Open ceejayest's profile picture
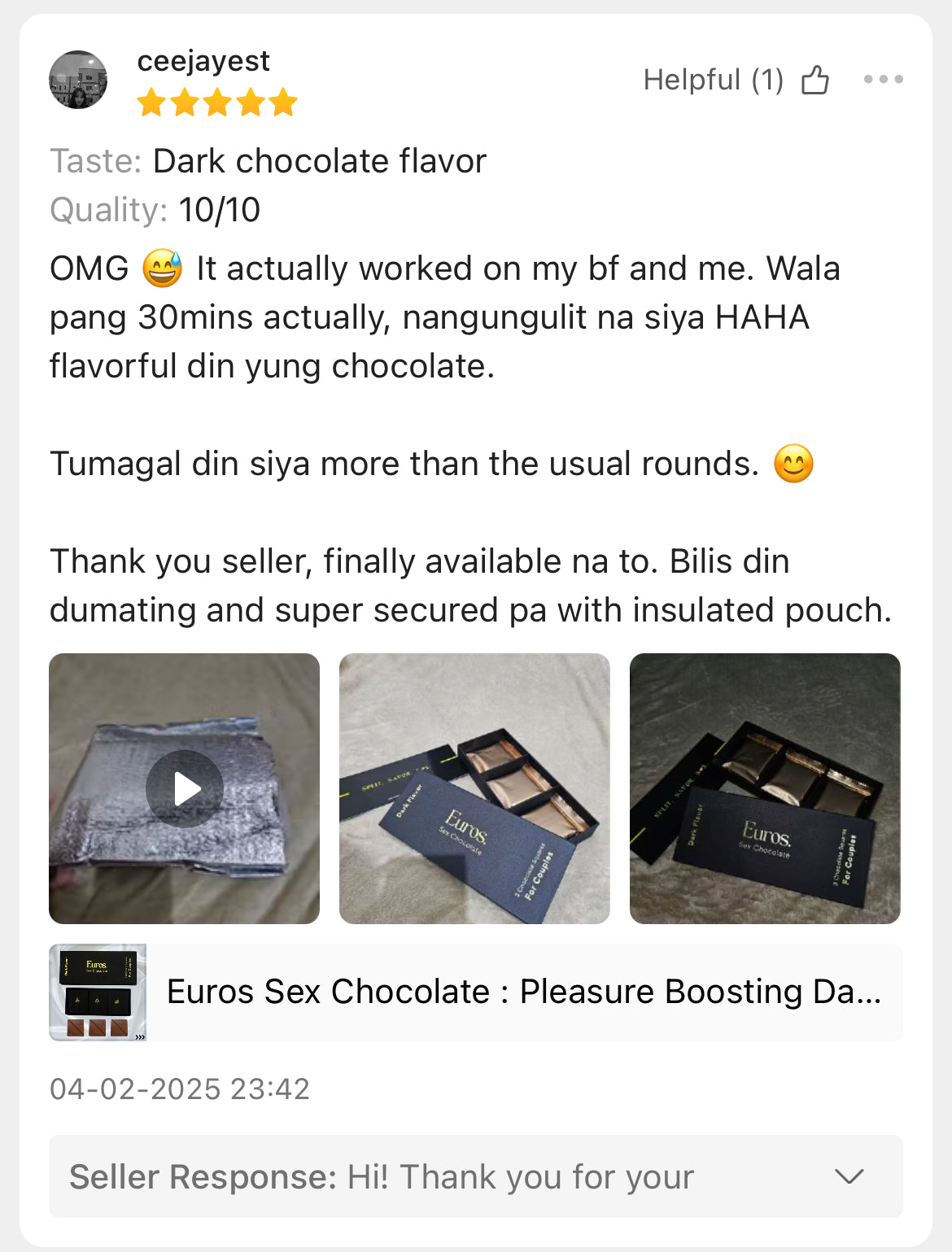The height and width of the screenshot is (1252, 952). pos(78,80)
